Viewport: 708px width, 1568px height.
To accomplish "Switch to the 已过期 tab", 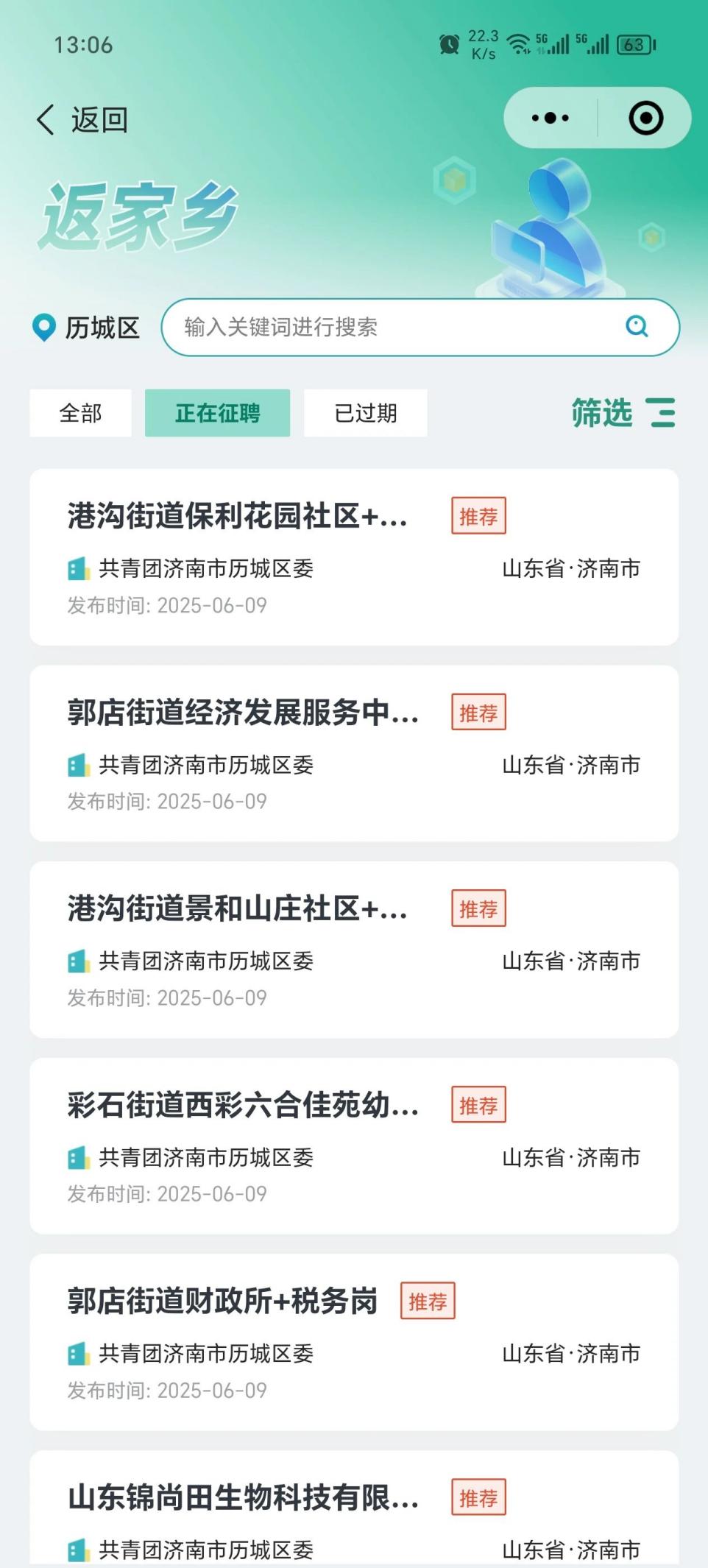I will pyautogui.click(x=366, y=413).
